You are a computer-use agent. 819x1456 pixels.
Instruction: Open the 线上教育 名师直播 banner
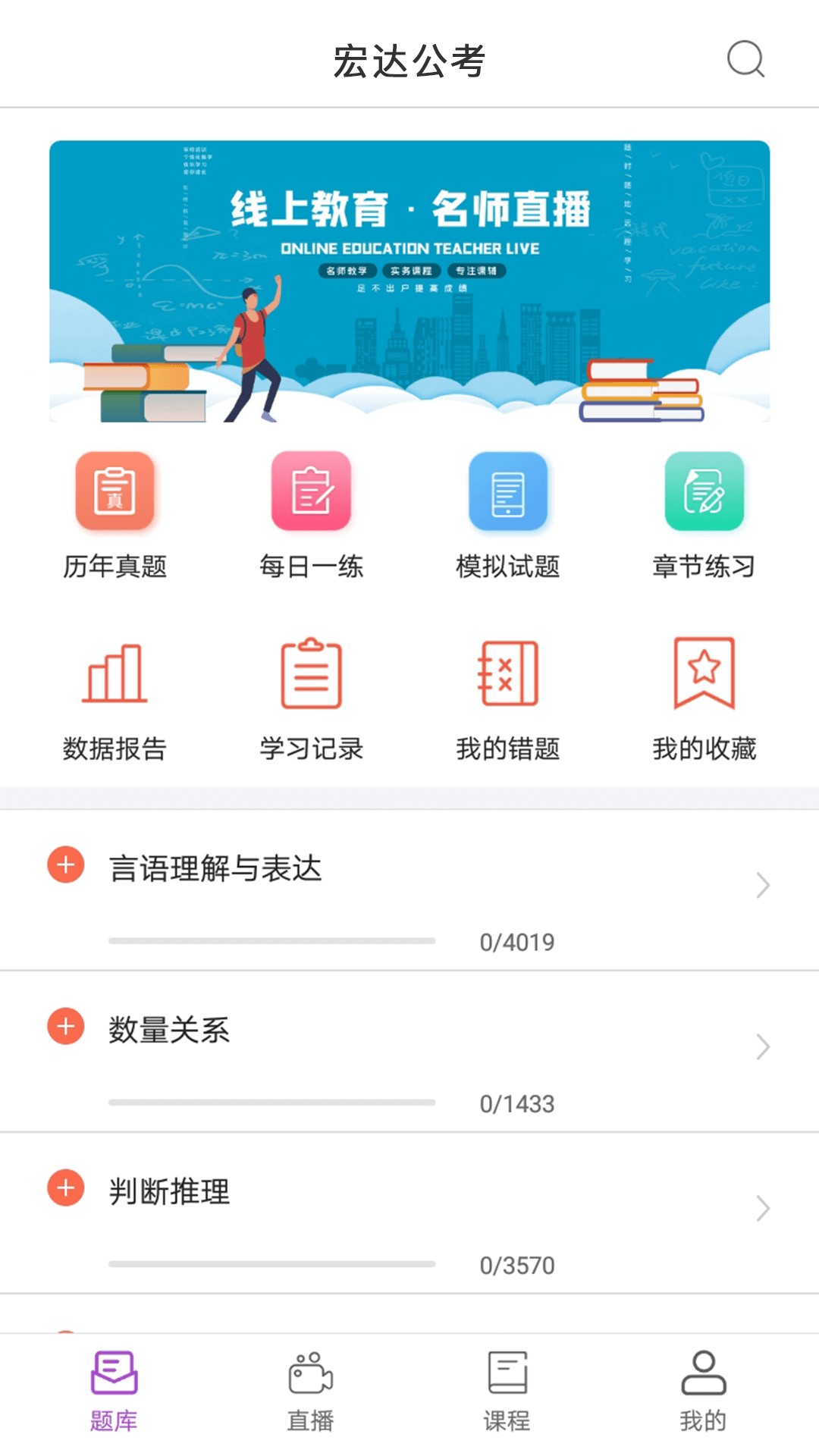point(409,281)
